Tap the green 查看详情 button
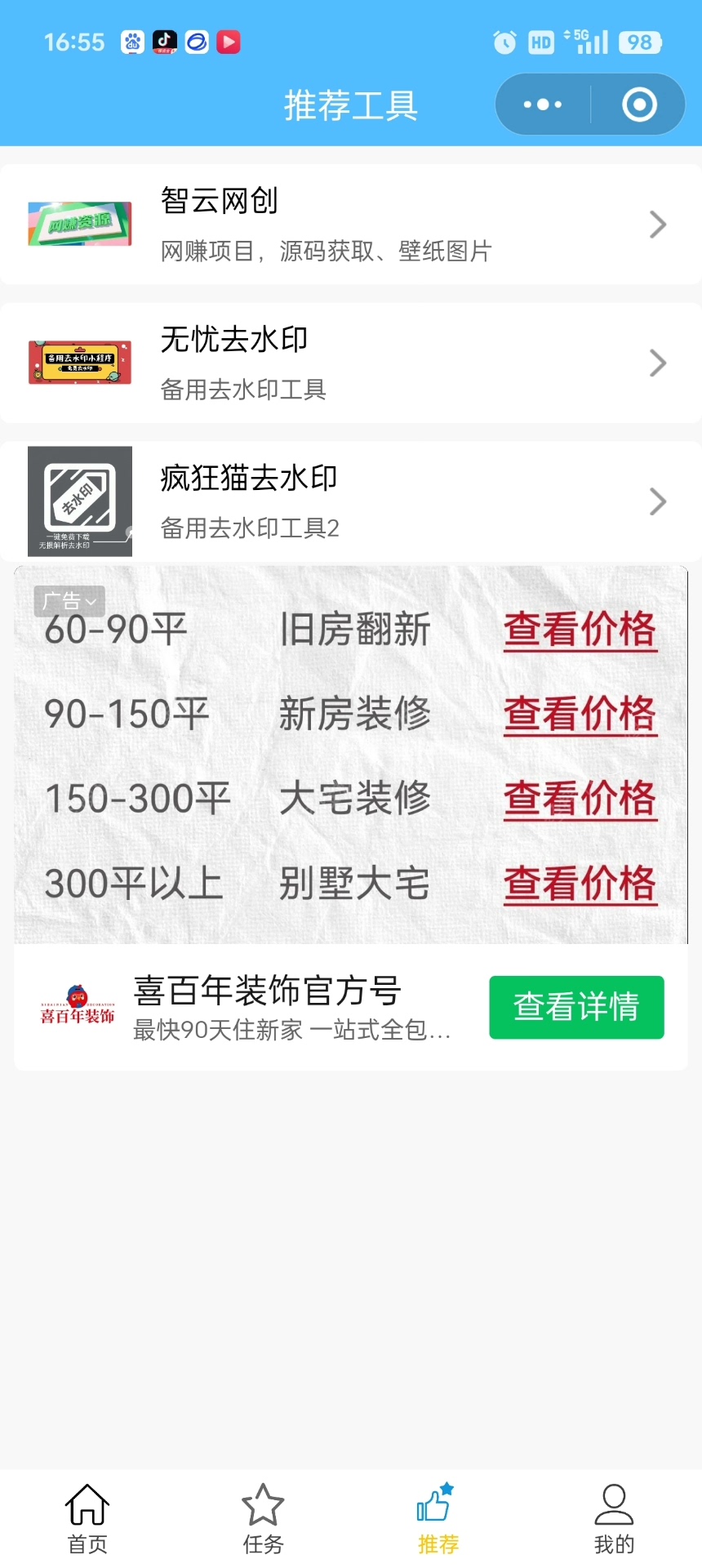Image resolution: width=702 pixels, height=1568 pixels. [x=576, y=1007]
